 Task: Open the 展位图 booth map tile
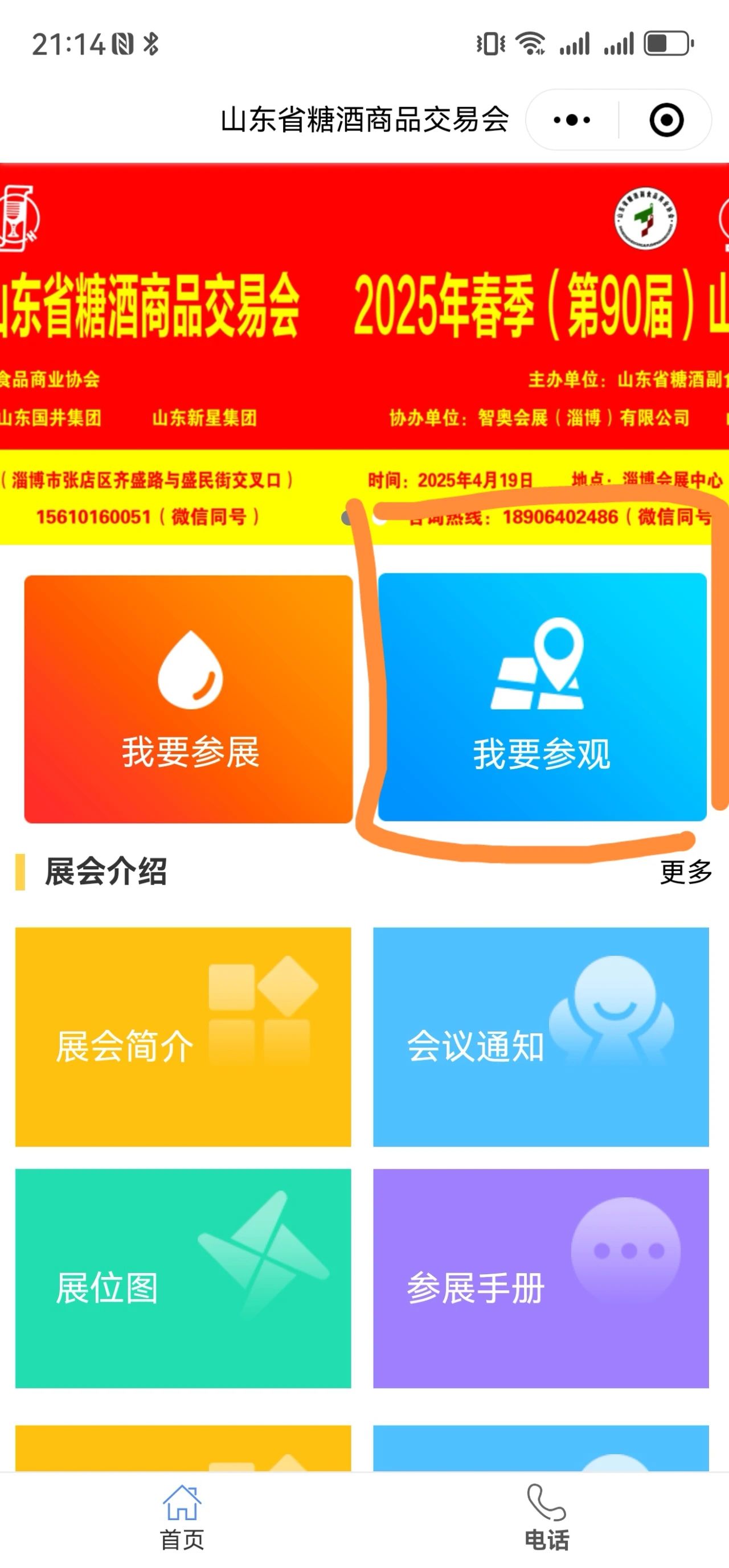[183, 1278]
